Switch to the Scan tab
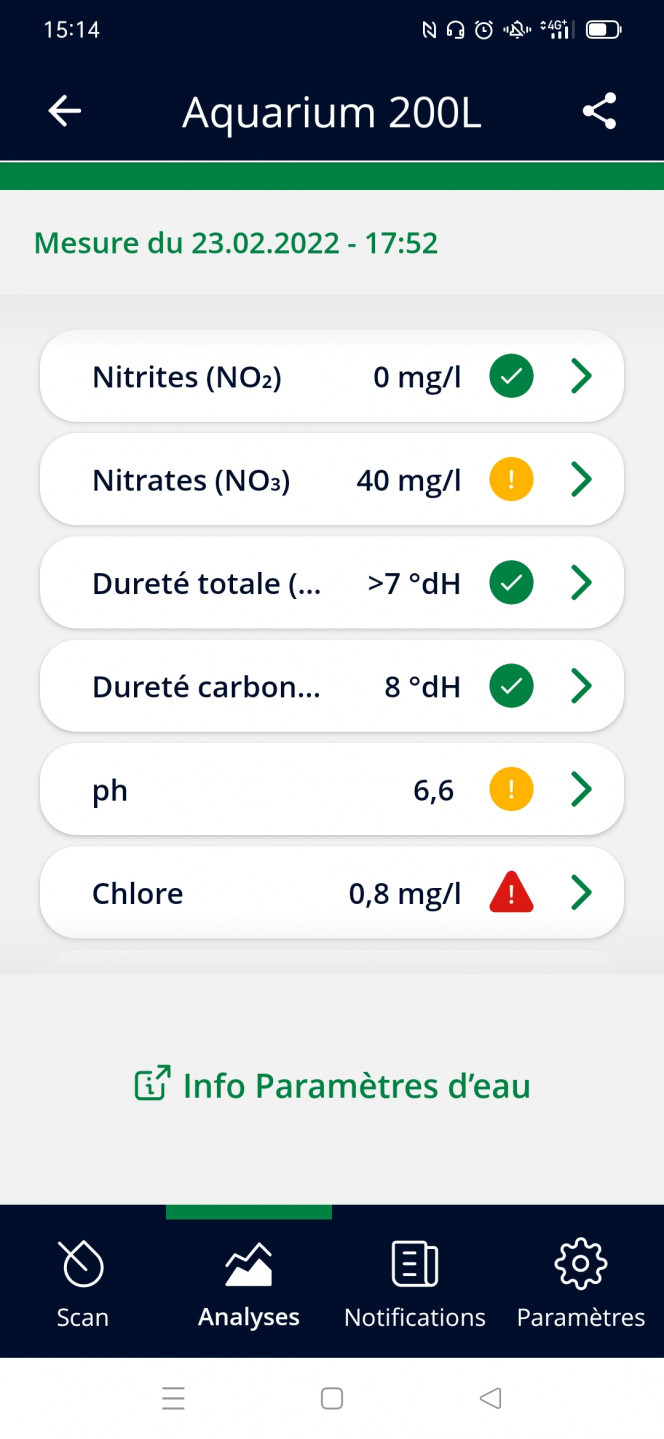664x1439 pixels. coord(83,1282)
